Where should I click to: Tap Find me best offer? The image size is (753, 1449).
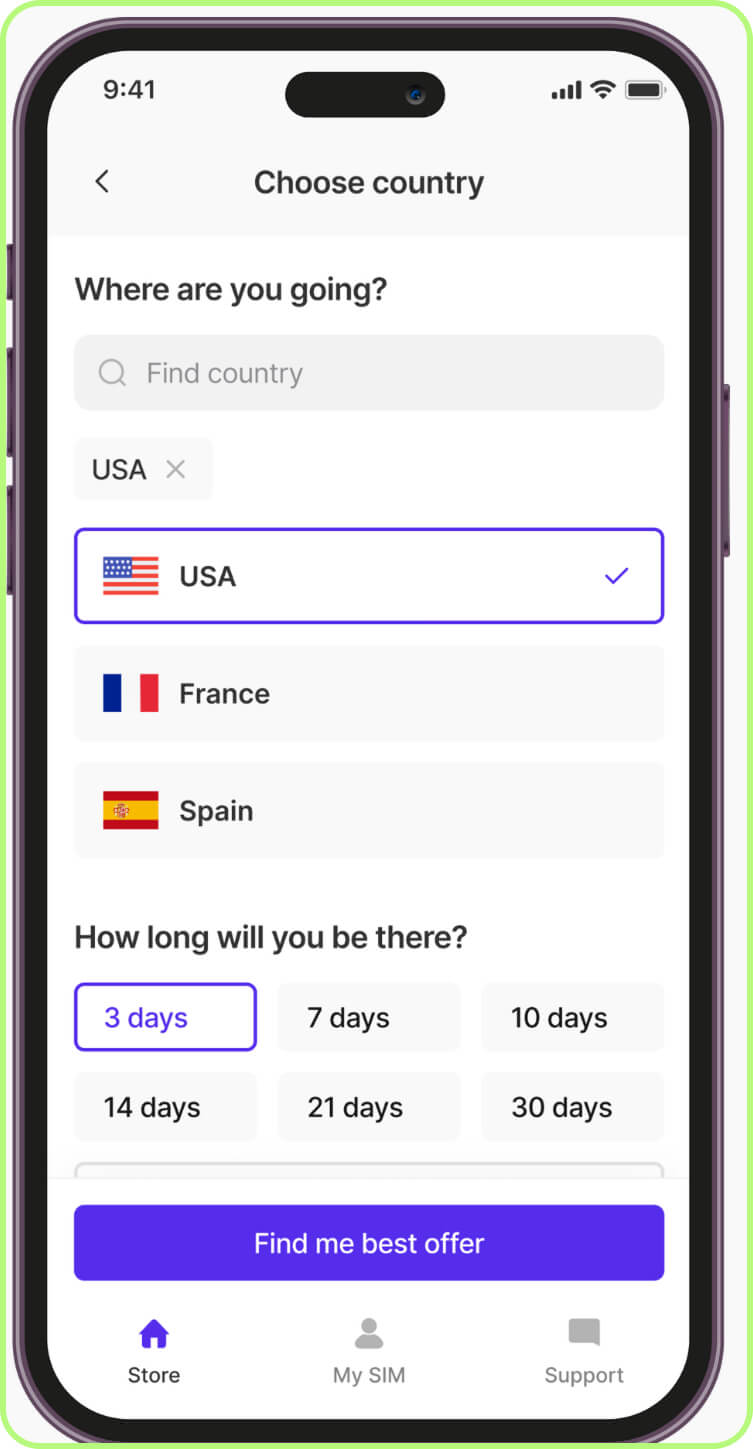click(x=368, y=1243)
